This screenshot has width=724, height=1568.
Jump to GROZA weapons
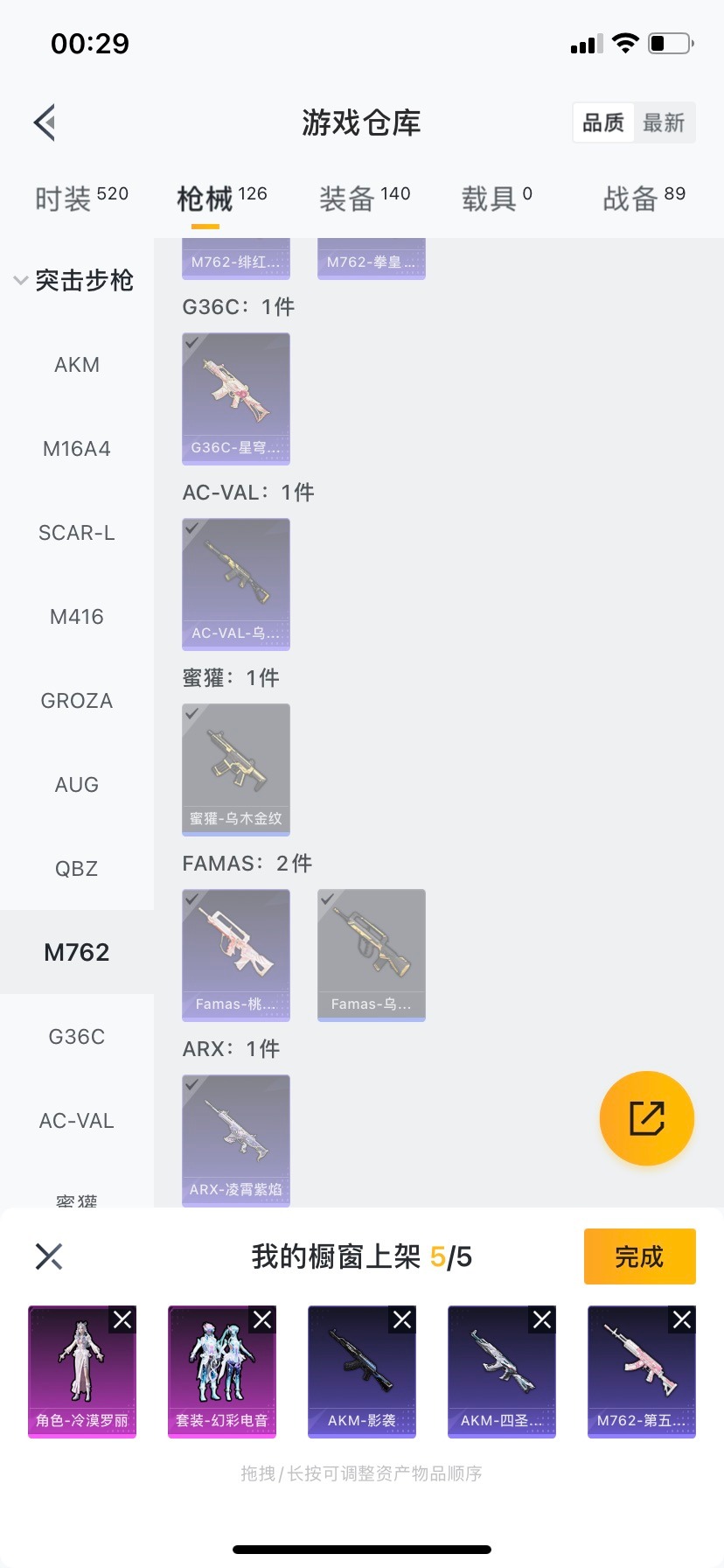click(77, 701)
